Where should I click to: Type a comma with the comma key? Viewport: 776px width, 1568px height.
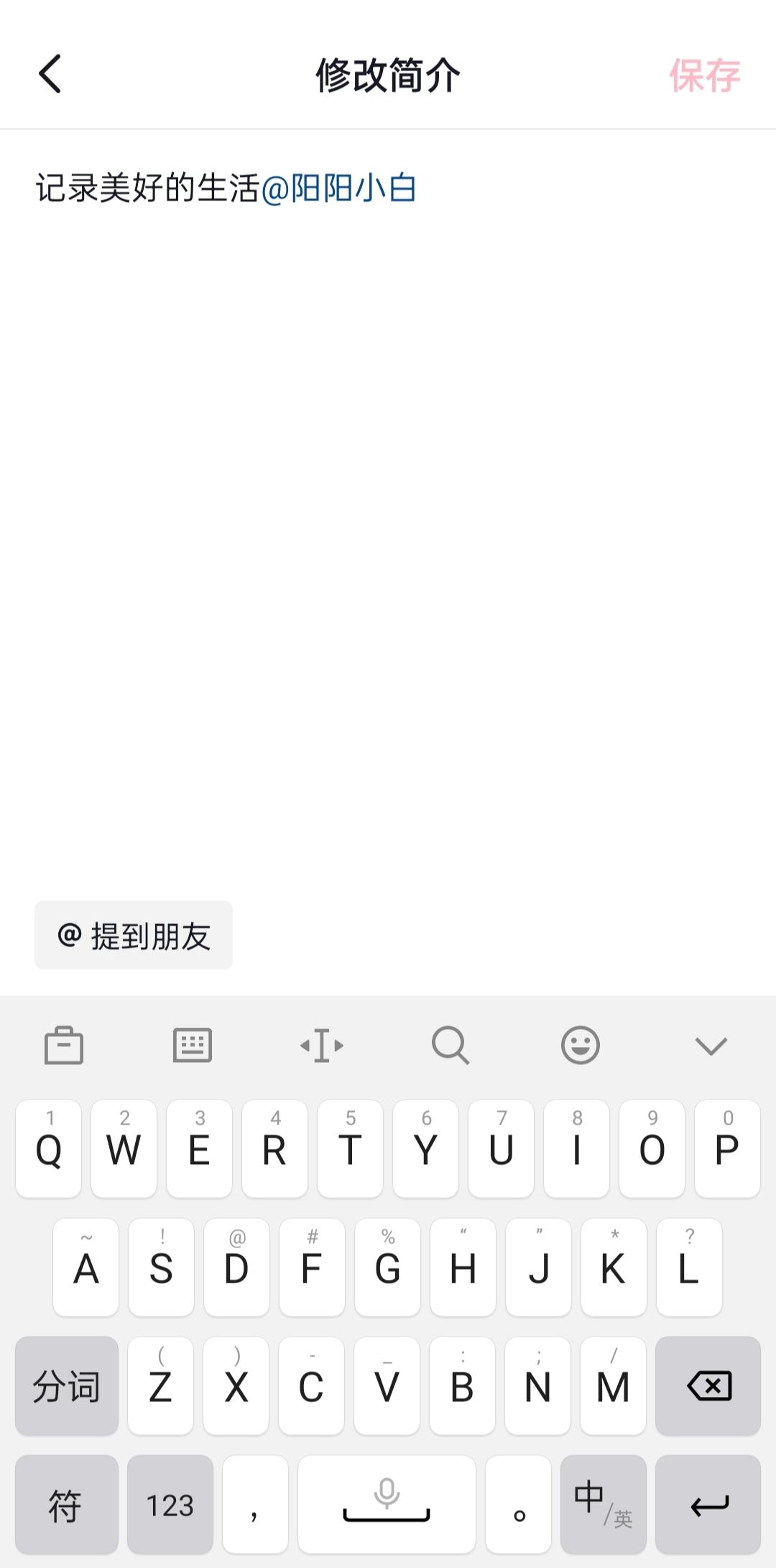[x=255, y=1505]
